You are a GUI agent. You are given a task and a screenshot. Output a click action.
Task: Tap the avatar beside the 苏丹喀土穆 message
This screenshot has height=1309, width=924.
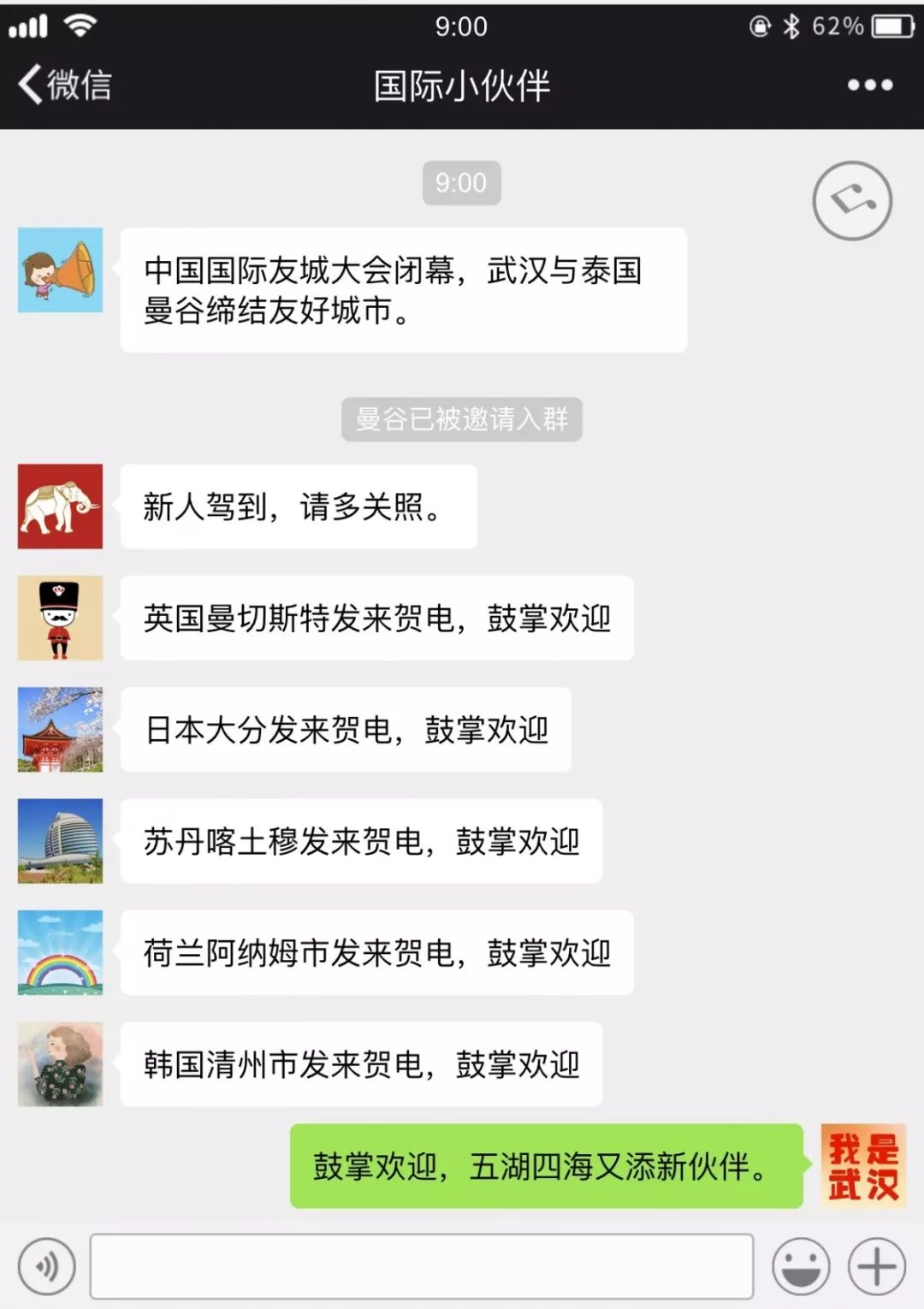(x=60, y=841)
